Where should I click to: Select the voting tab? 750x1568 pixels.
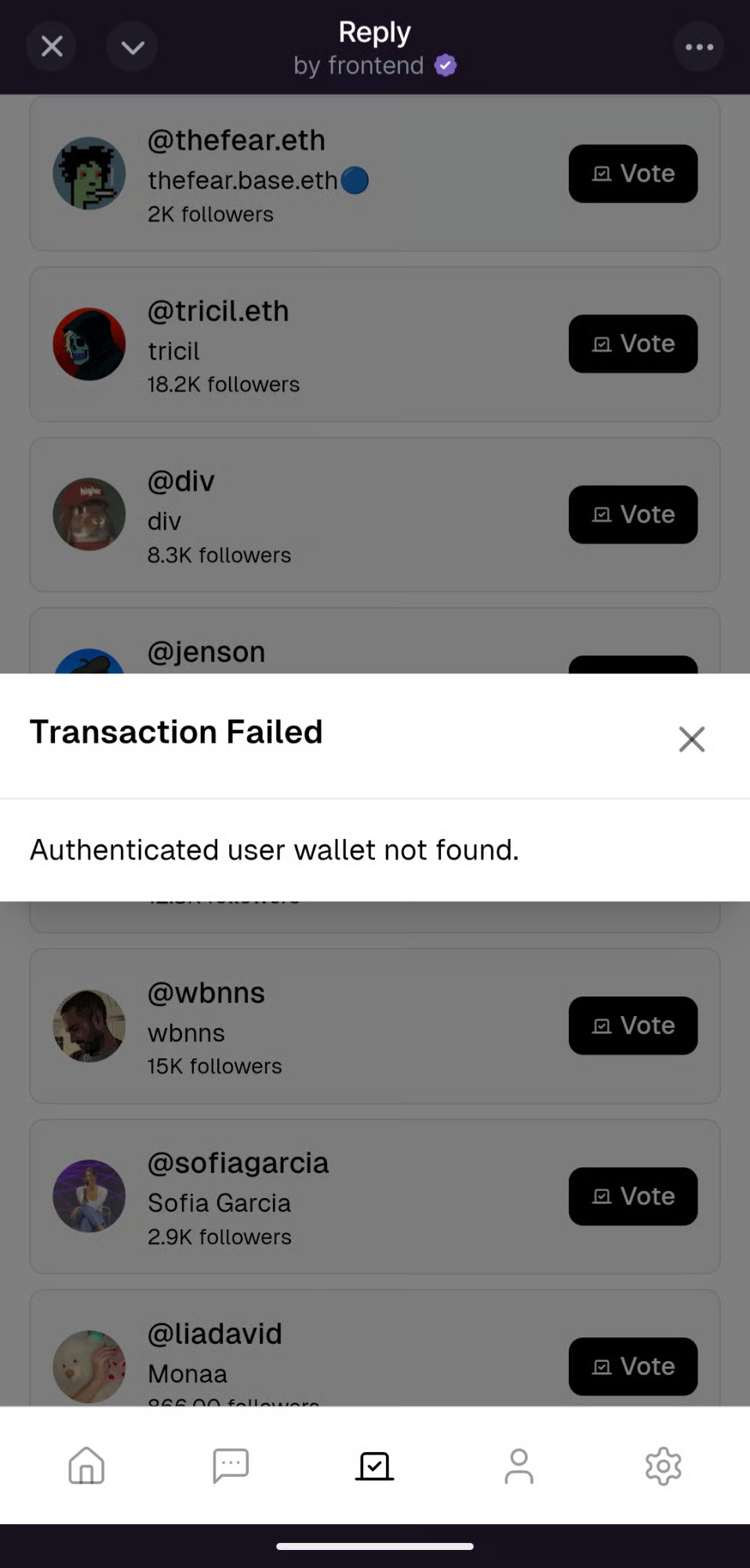click(x=375, y=1465)
